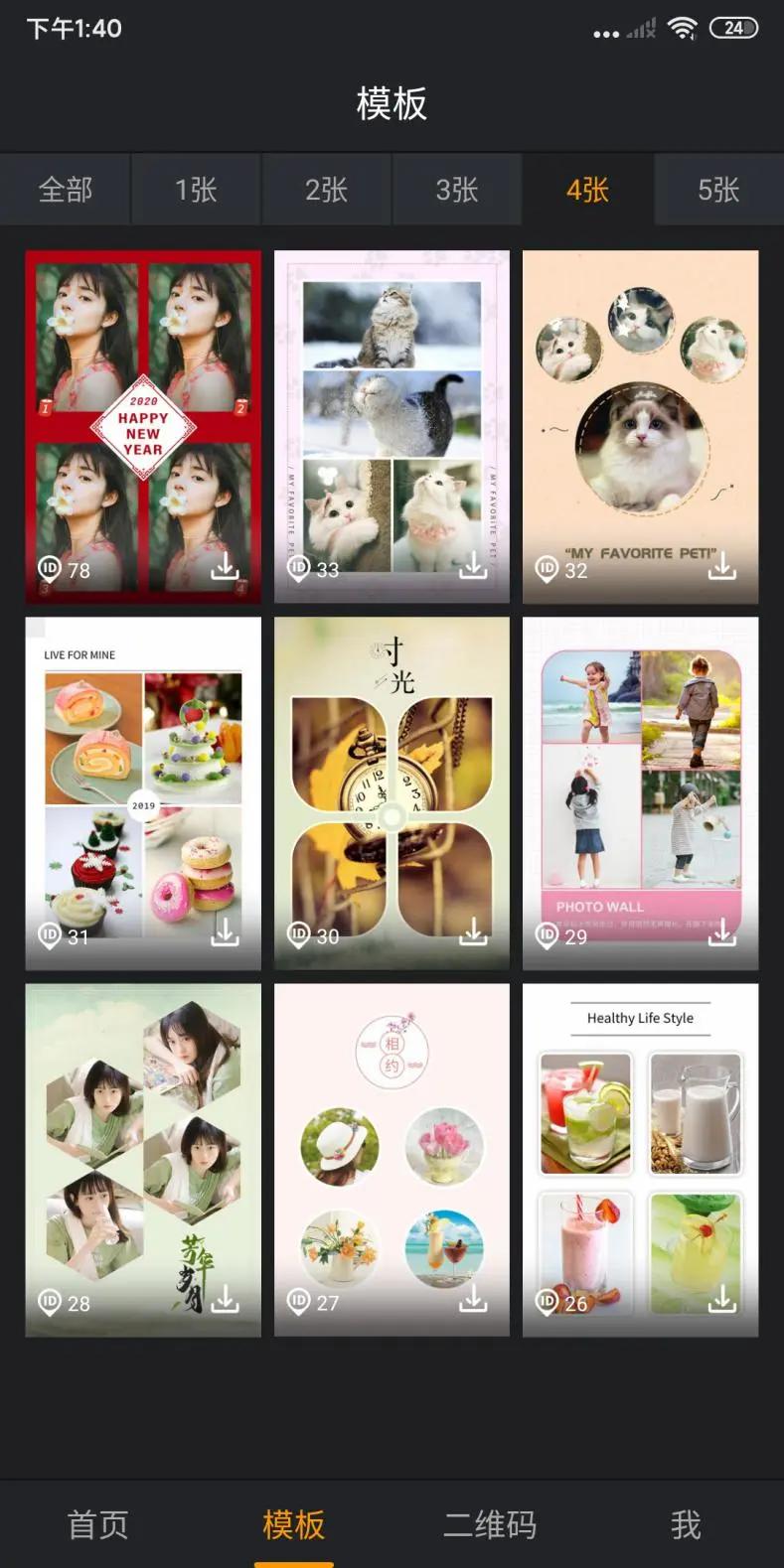Download template ID 33
784x1568 pixels.
474,567
